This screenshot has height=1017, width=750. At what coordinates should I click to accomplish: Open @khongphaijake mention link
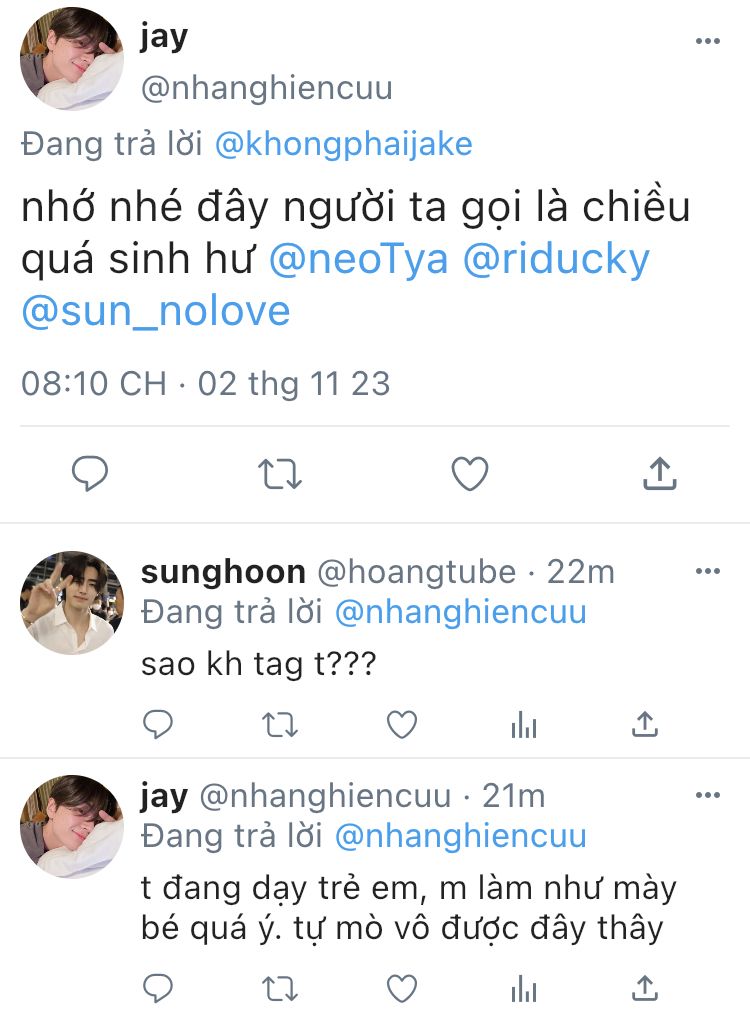[343, 144]
